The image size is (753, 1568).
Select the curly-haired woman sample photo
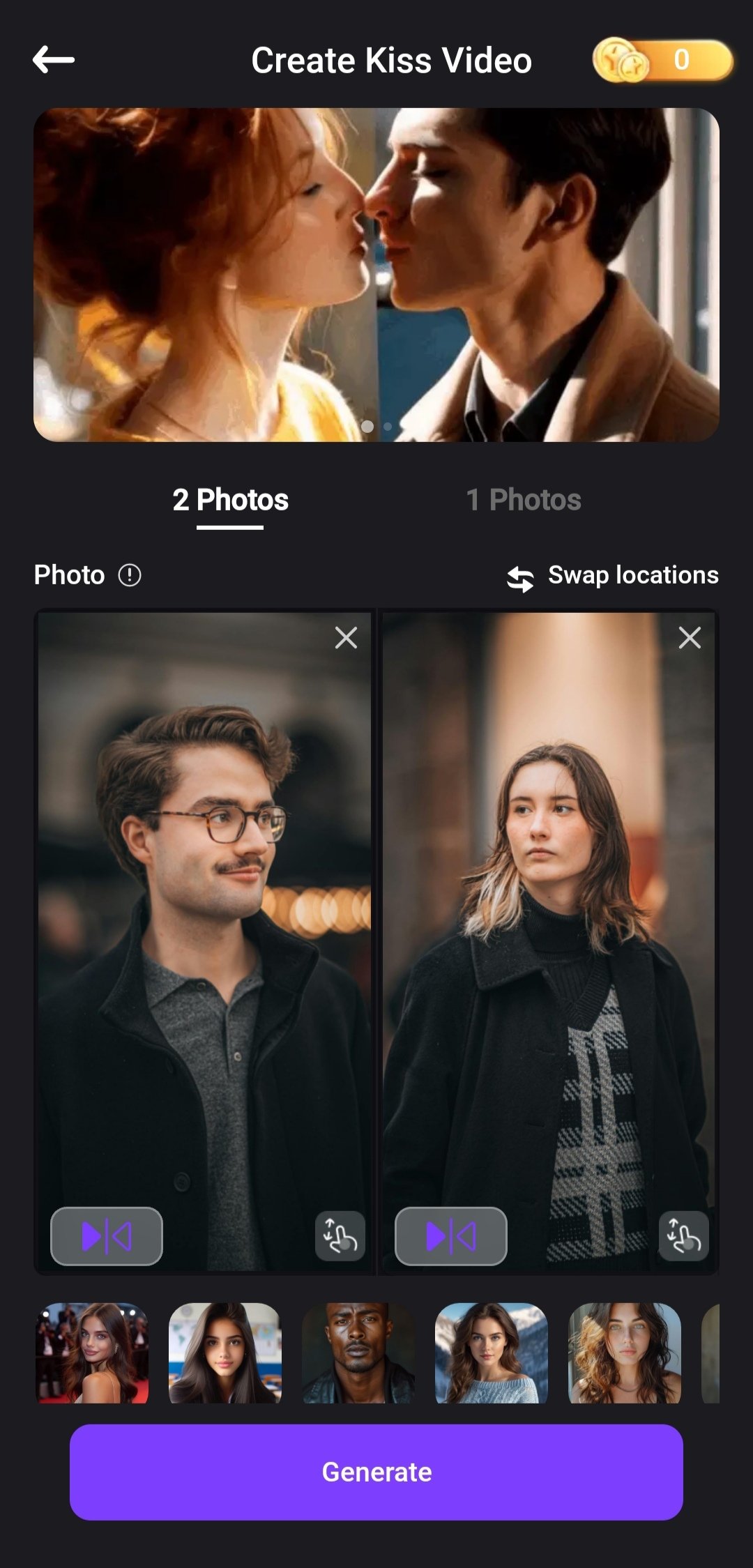(x=625, y=1353)
